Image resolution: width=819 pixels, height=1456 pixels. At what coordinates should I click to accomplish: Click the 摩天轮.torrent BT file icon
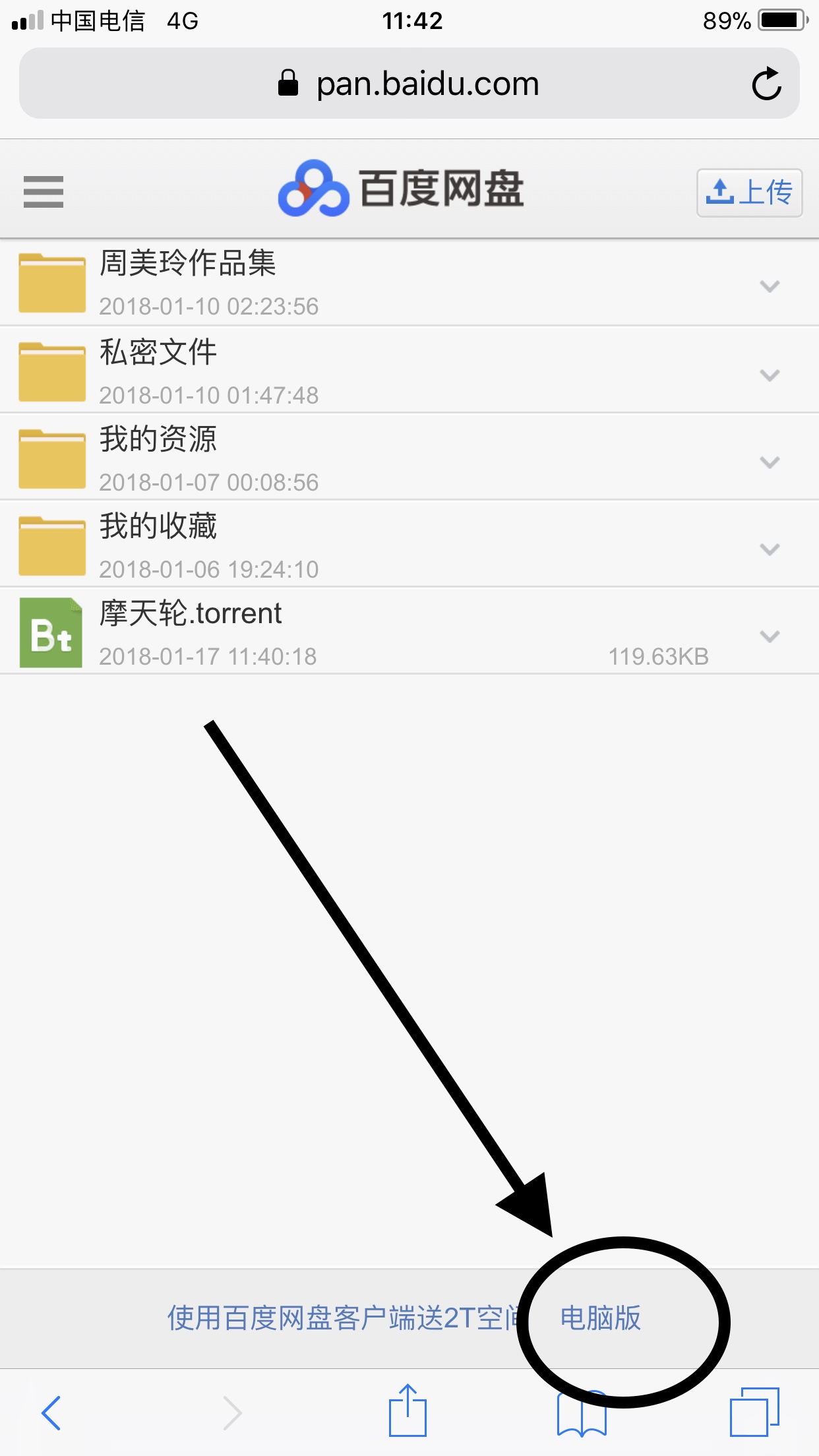pos(51,632)
